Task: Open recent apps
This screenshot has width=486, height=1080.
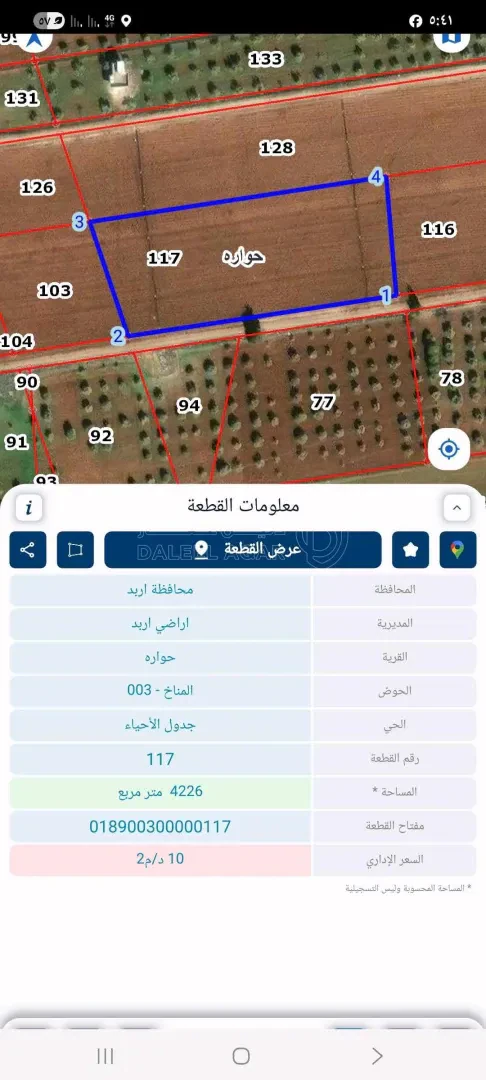Action: click(x=105, y=1055)
